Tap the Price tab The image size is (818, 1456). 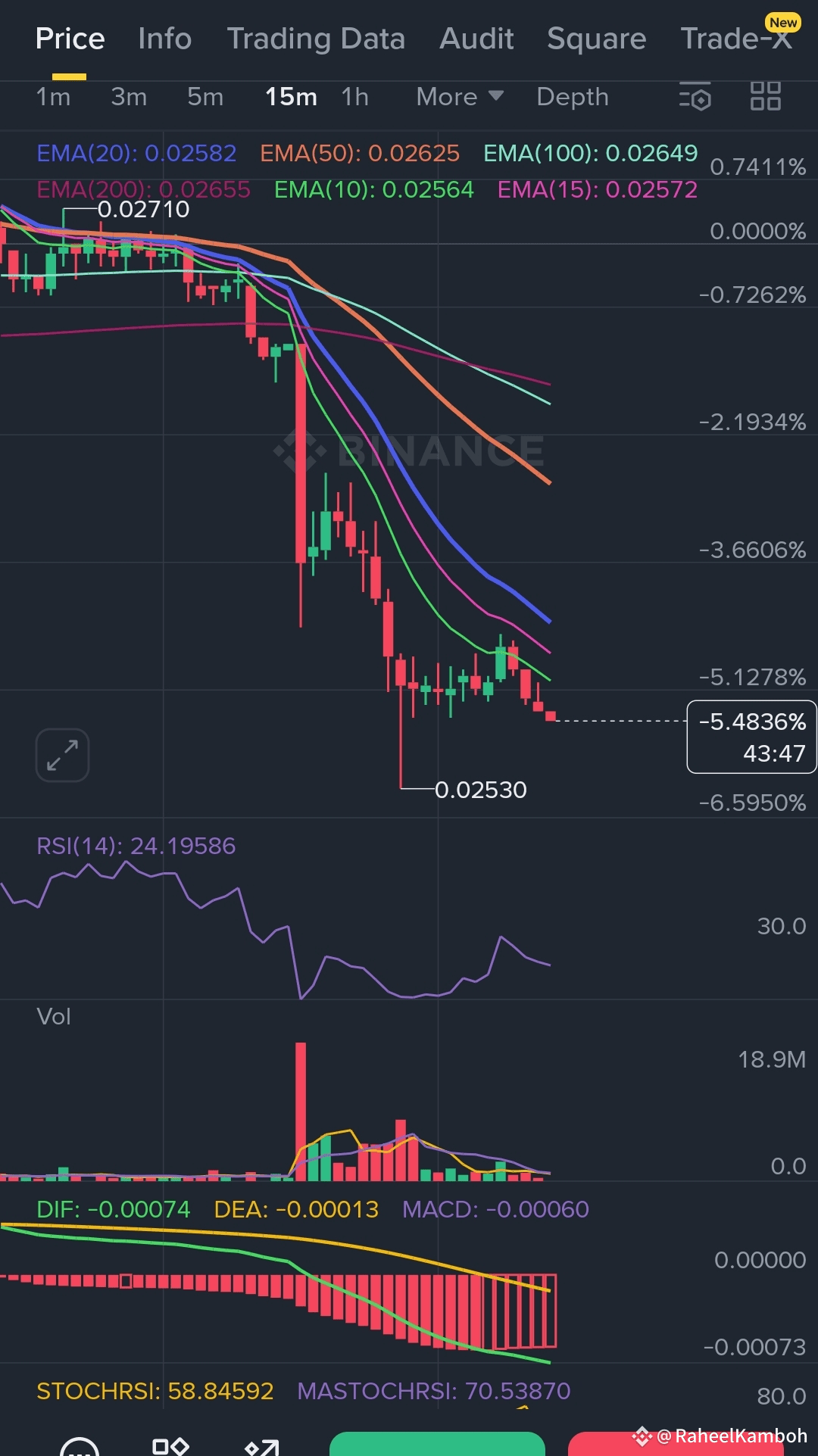coord(70,39)
